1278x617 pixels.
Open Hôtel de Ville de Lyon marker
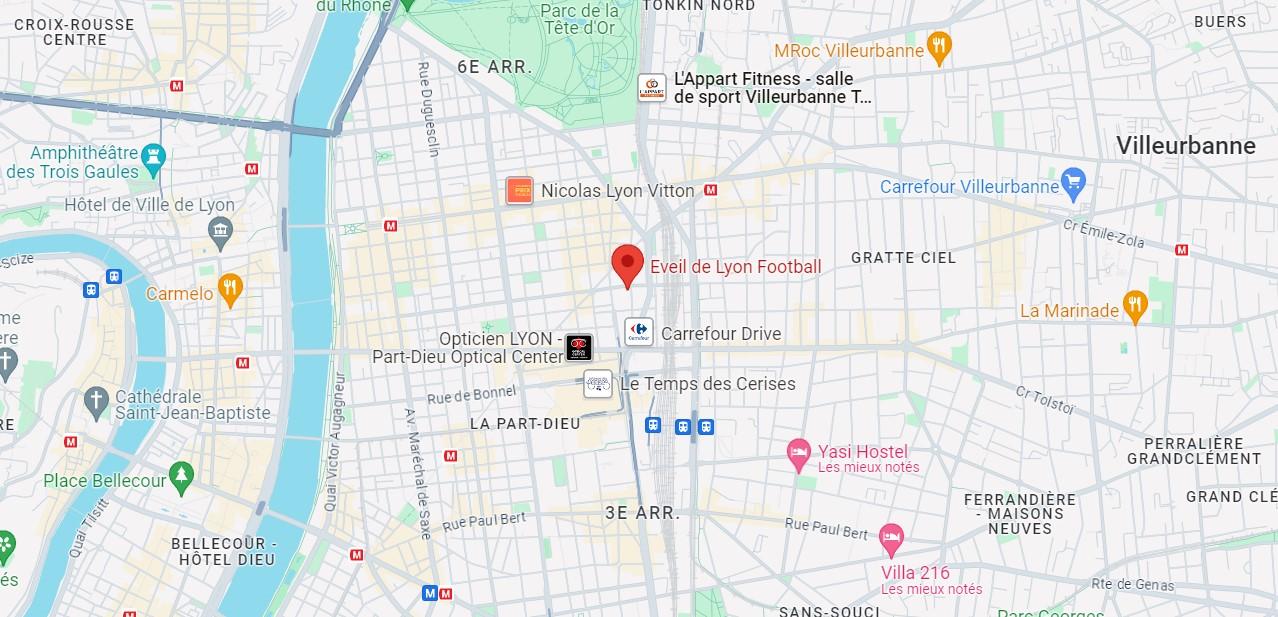click(x=220, y=233)
